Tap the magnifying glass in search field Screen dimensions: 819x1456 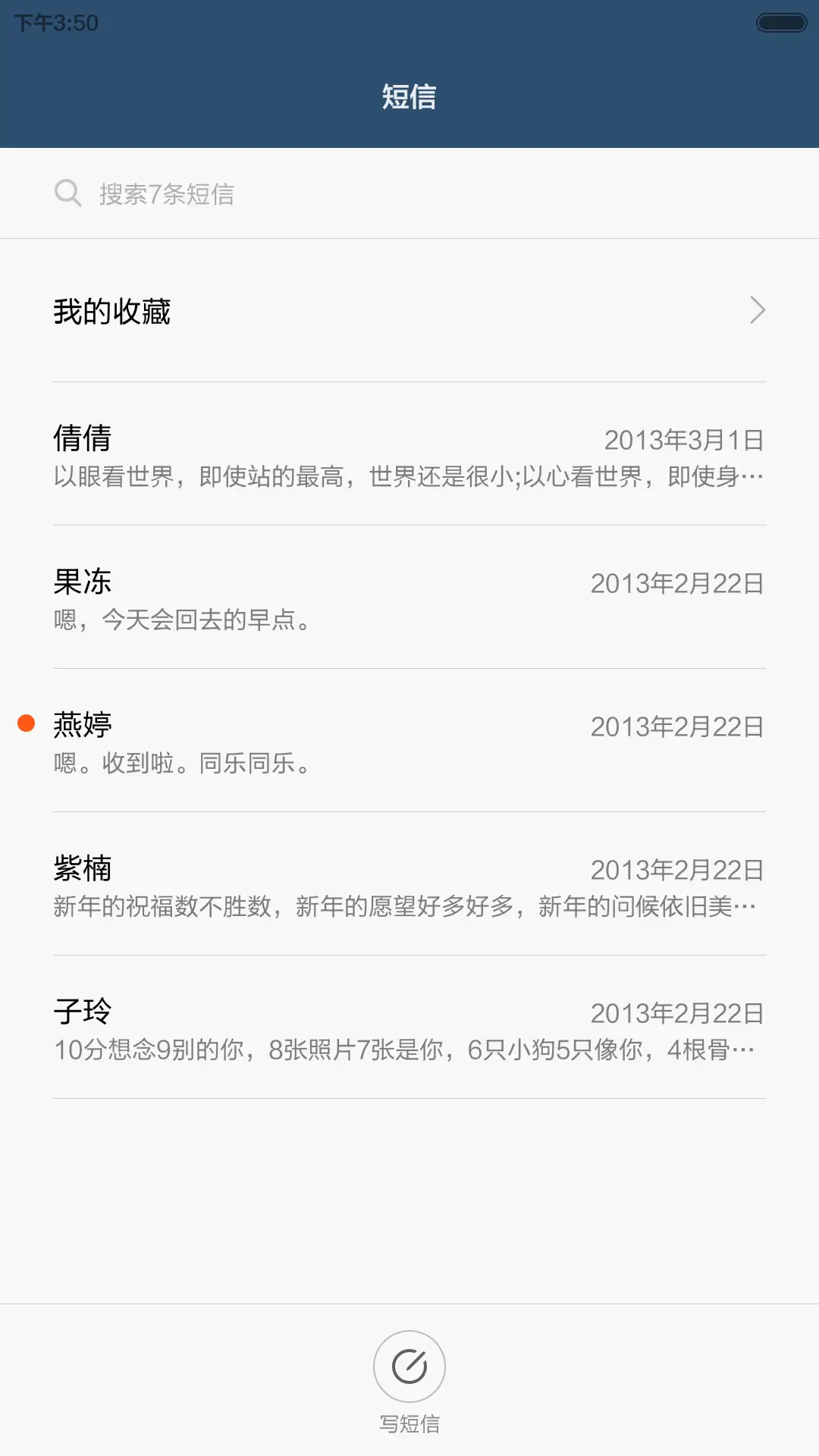(x=69, y=193)
